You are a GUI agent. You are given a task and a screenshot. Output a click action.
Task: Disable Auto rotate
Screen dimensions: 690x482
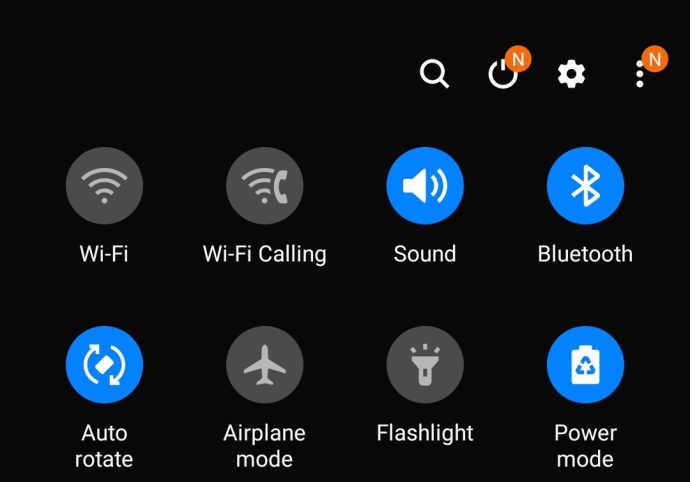(x=104, y=365)
